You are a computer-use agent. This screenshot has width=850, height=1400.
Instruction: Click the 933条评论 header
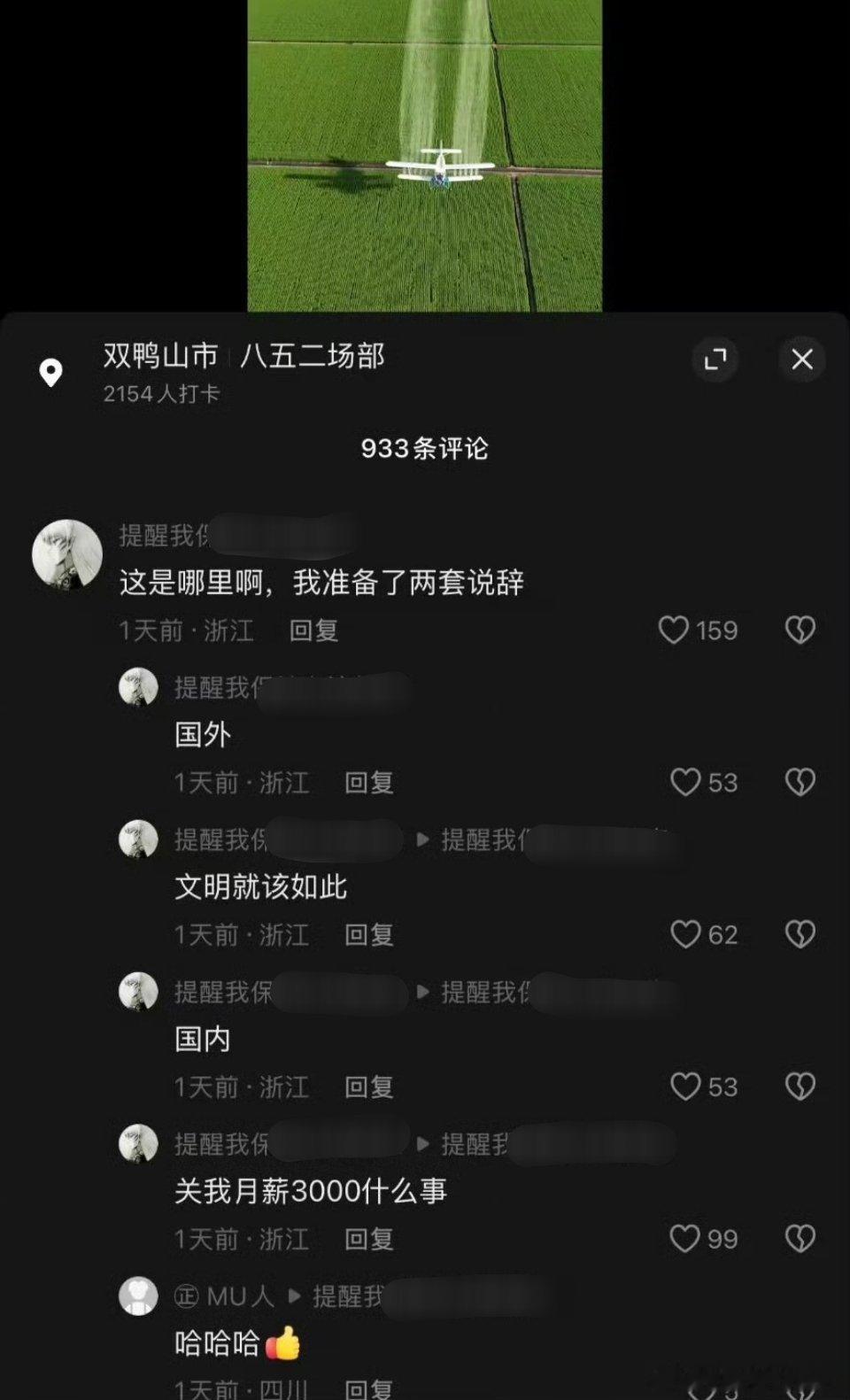tap(425, 449)
